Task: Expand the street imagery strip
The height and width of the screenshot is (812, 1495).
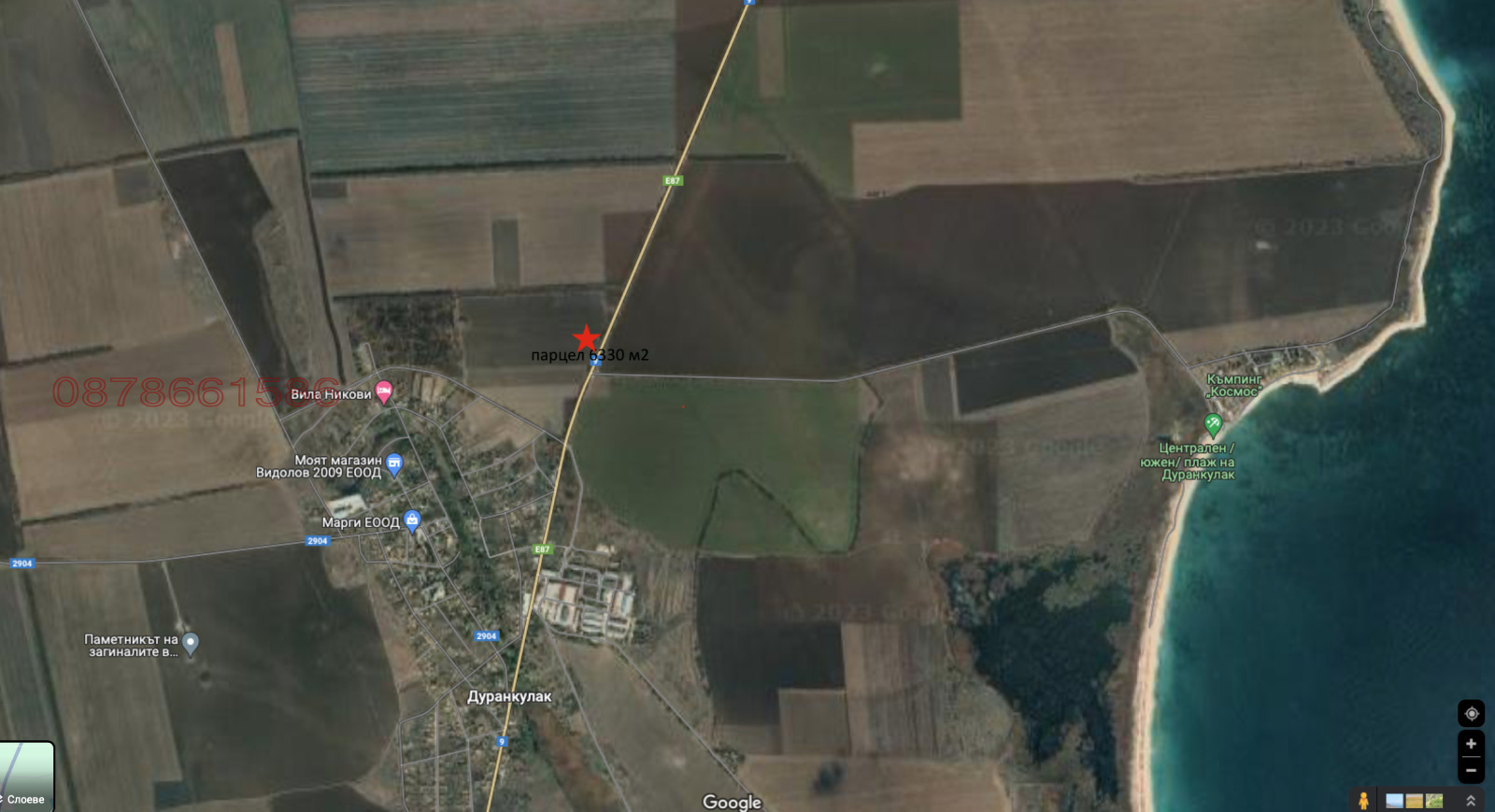Action: coord(1471,801)
